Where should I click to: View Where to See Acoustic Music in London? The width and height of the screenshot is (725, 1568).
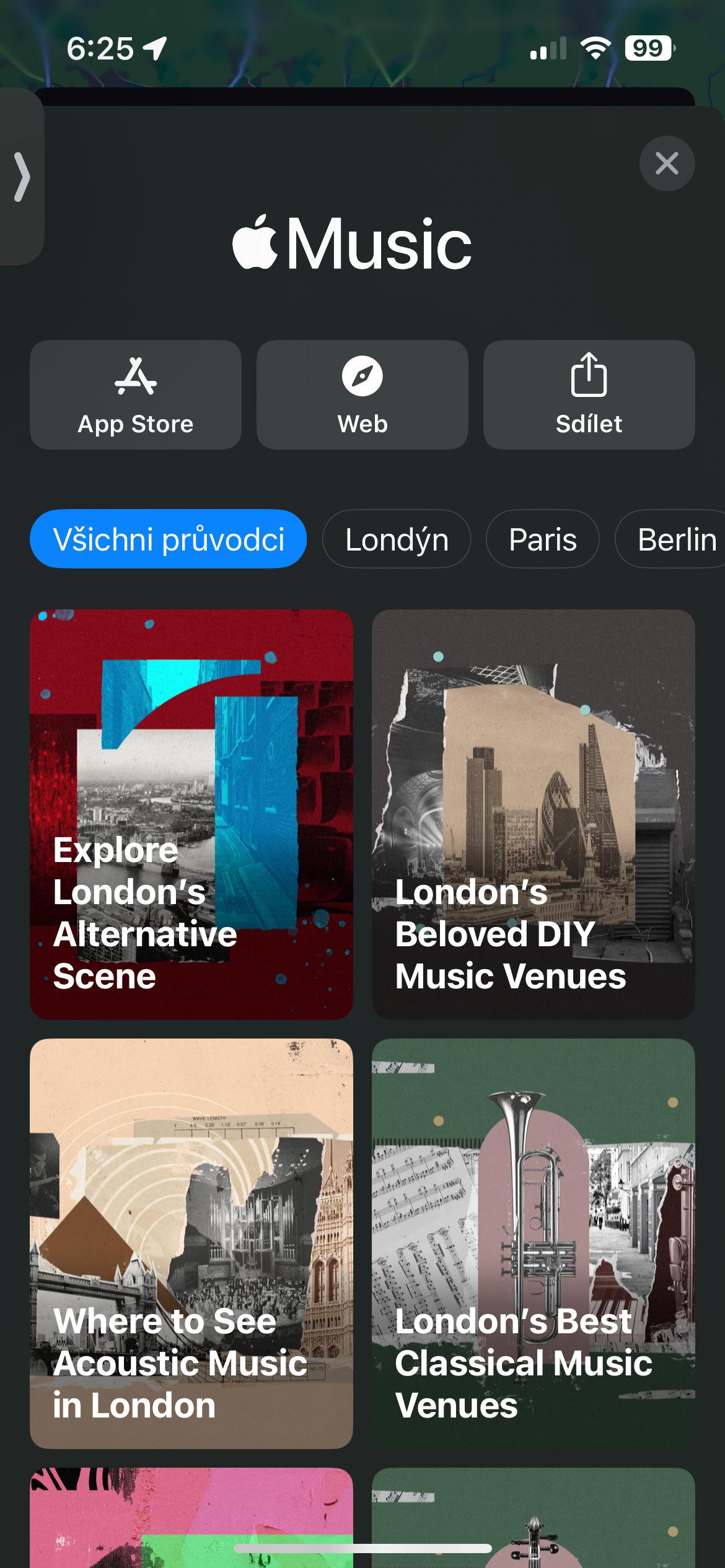(191, 1243)
